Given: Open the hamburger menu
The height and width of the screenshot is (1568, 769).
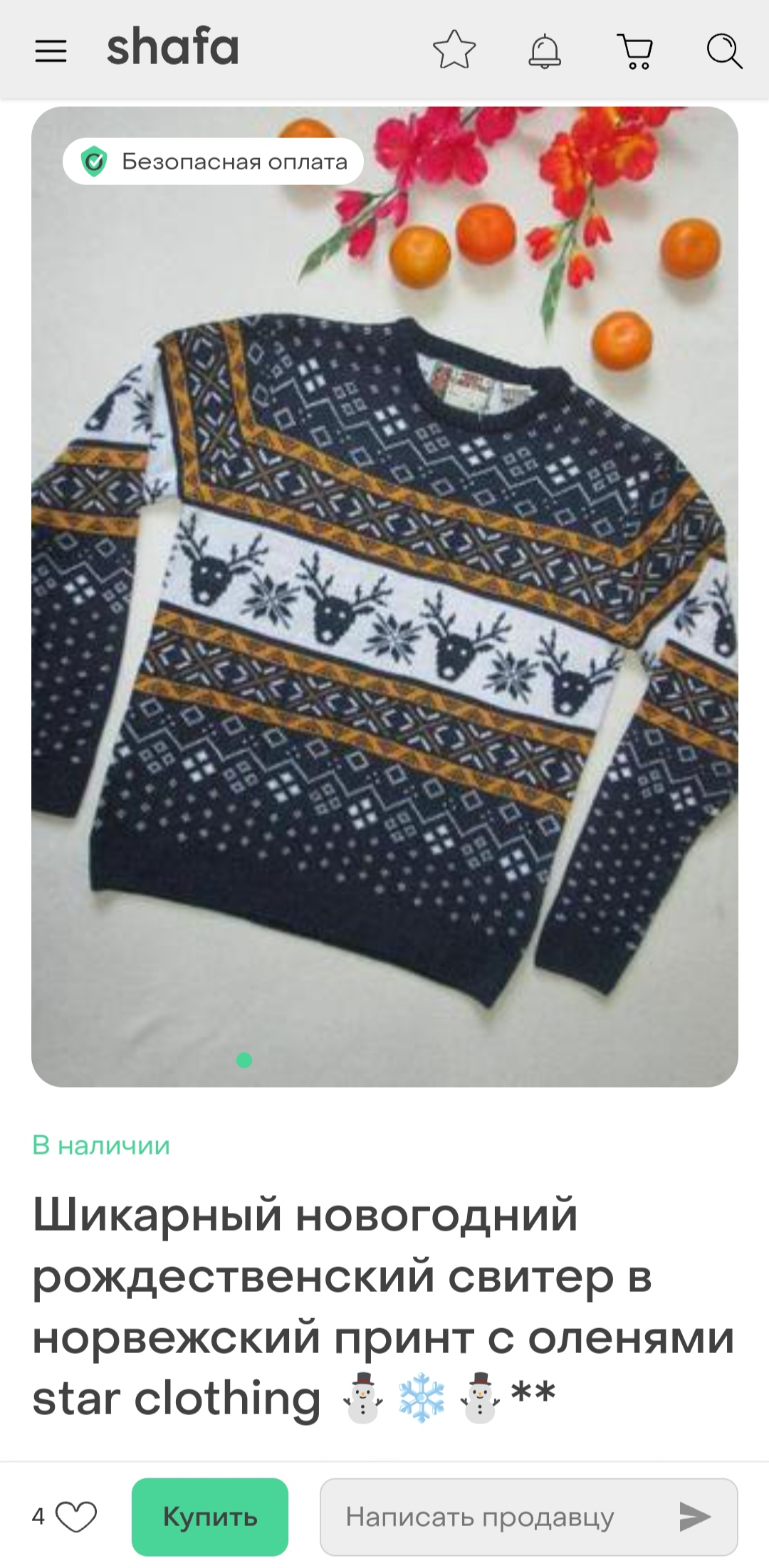Looking at the screenshot, I should pyautogui.click(x=51, y=51).
